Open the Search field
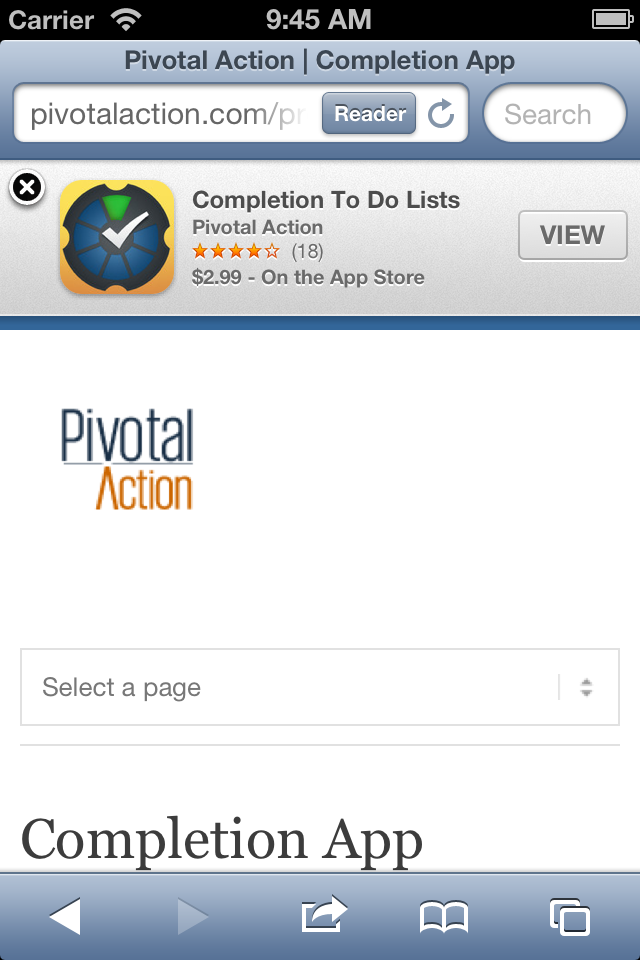 click(x=553, y=114)
